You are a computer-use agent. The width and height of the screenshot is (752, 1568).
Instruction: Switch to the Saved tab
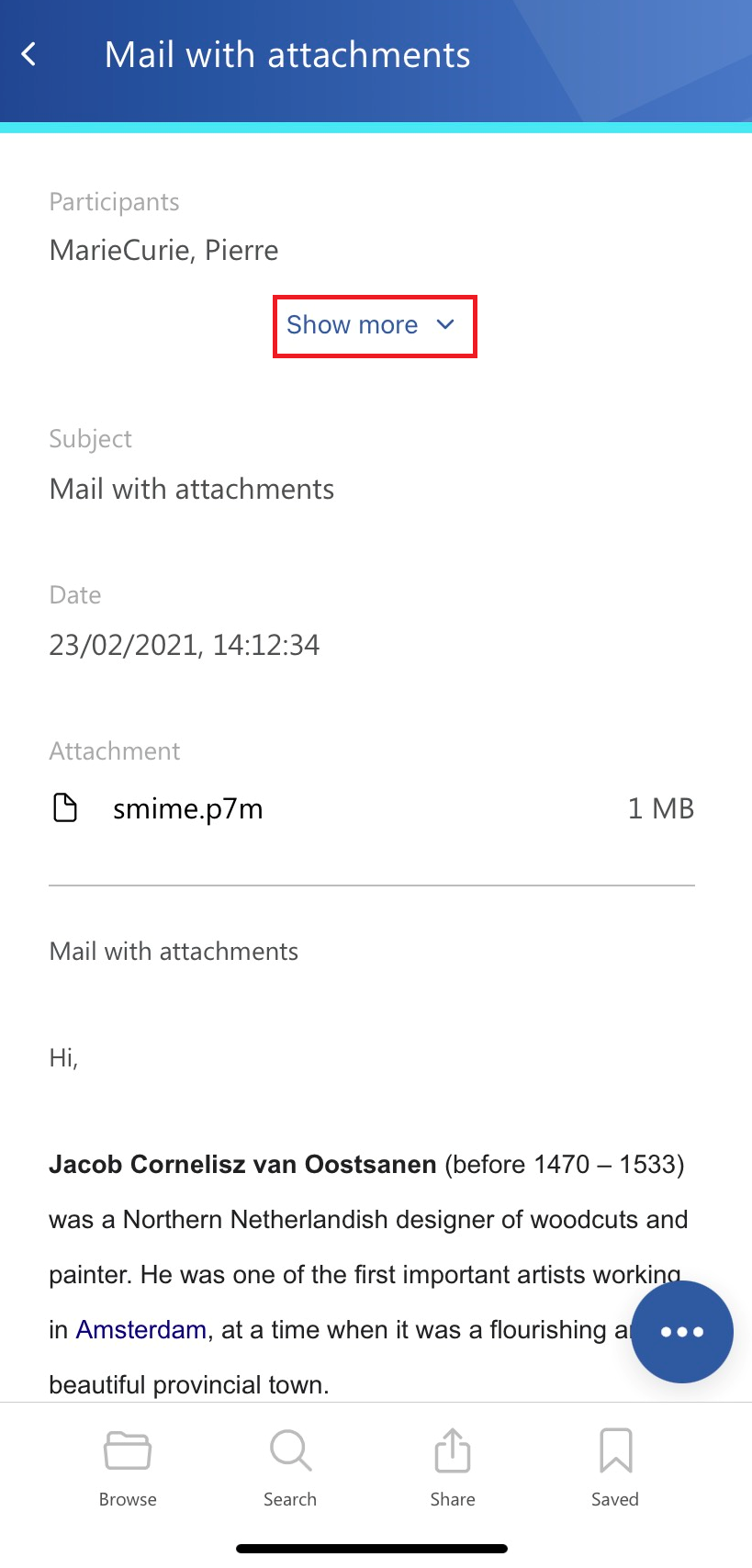point(614,1466)
